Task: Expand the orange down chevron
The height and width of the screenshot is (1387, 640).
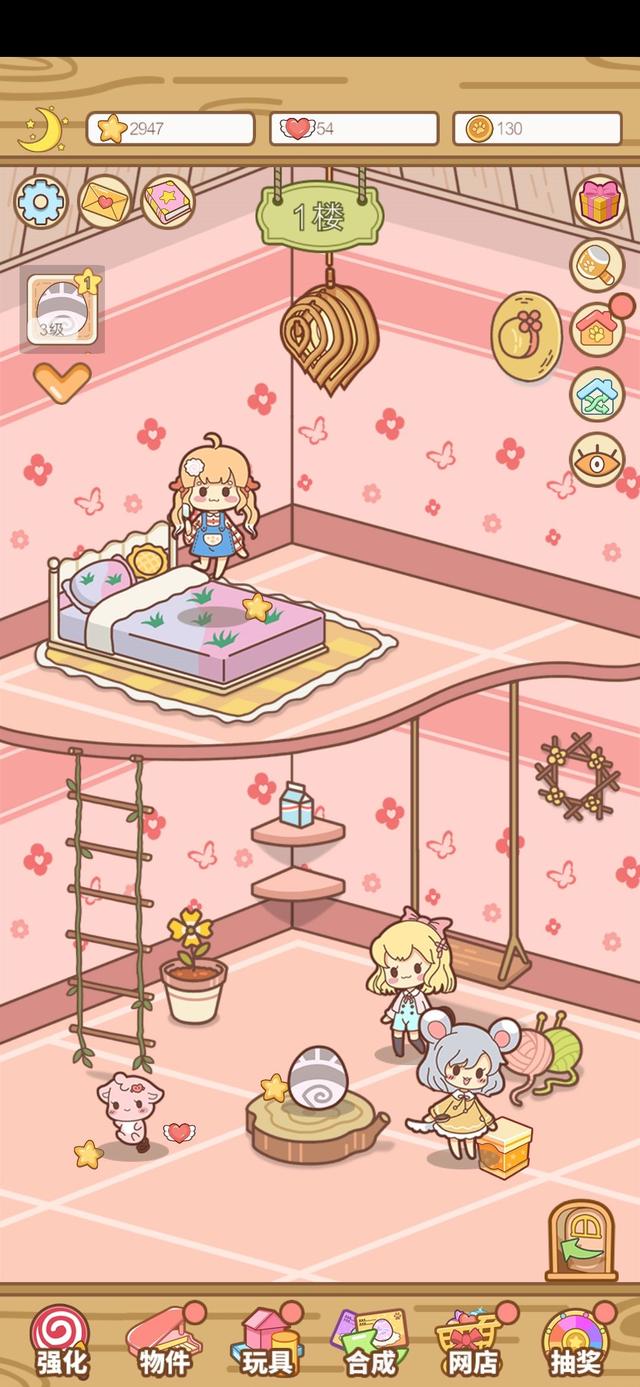Action: (x=62, y=381)
